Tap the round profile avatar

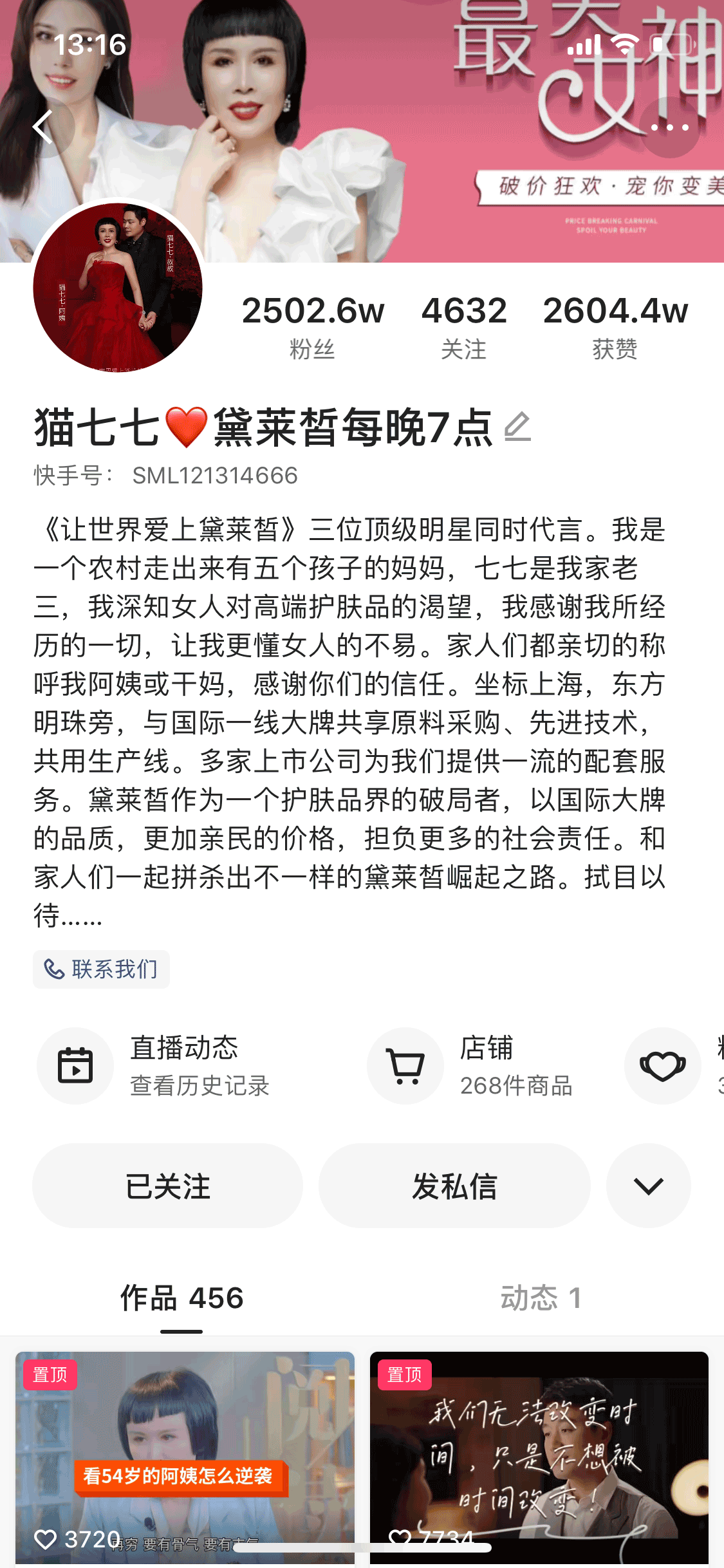118,287
